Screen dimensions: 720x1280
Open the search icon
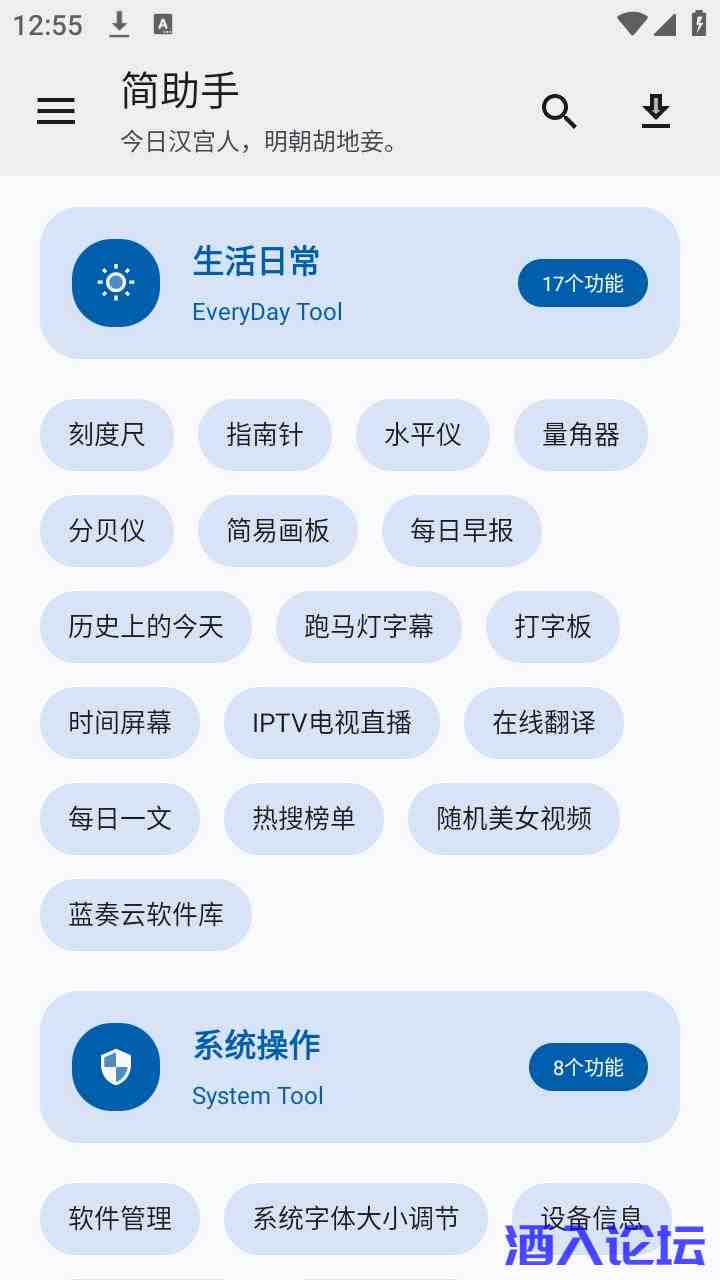click(x=559, y=111)
